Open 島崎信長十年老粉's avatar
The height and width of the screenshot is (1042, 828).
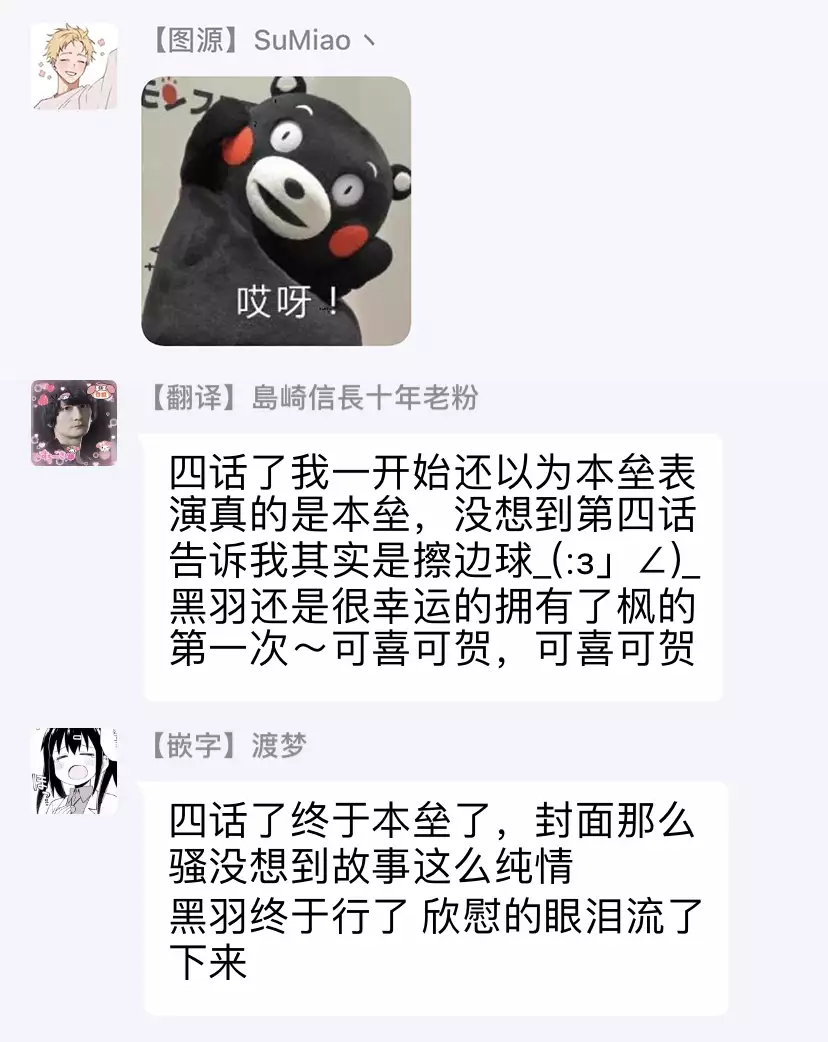click(x=74, y=422)
